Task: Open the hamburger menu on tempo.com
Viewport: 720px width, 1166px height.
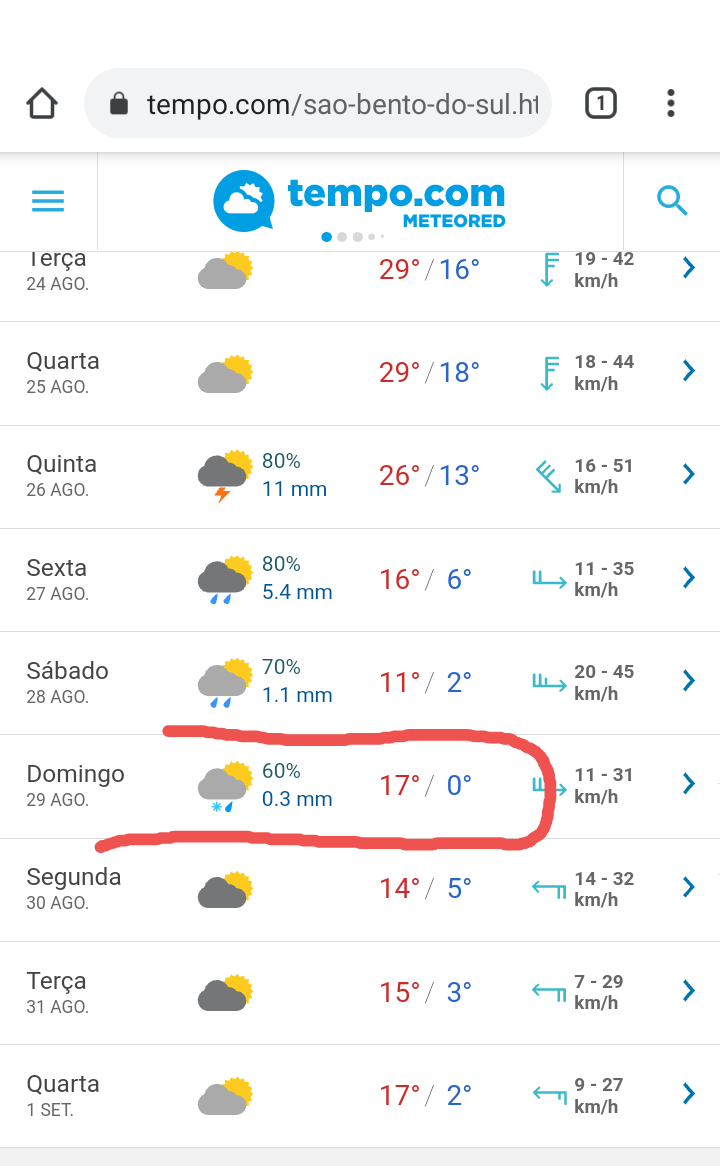Action: click(48, 201)
